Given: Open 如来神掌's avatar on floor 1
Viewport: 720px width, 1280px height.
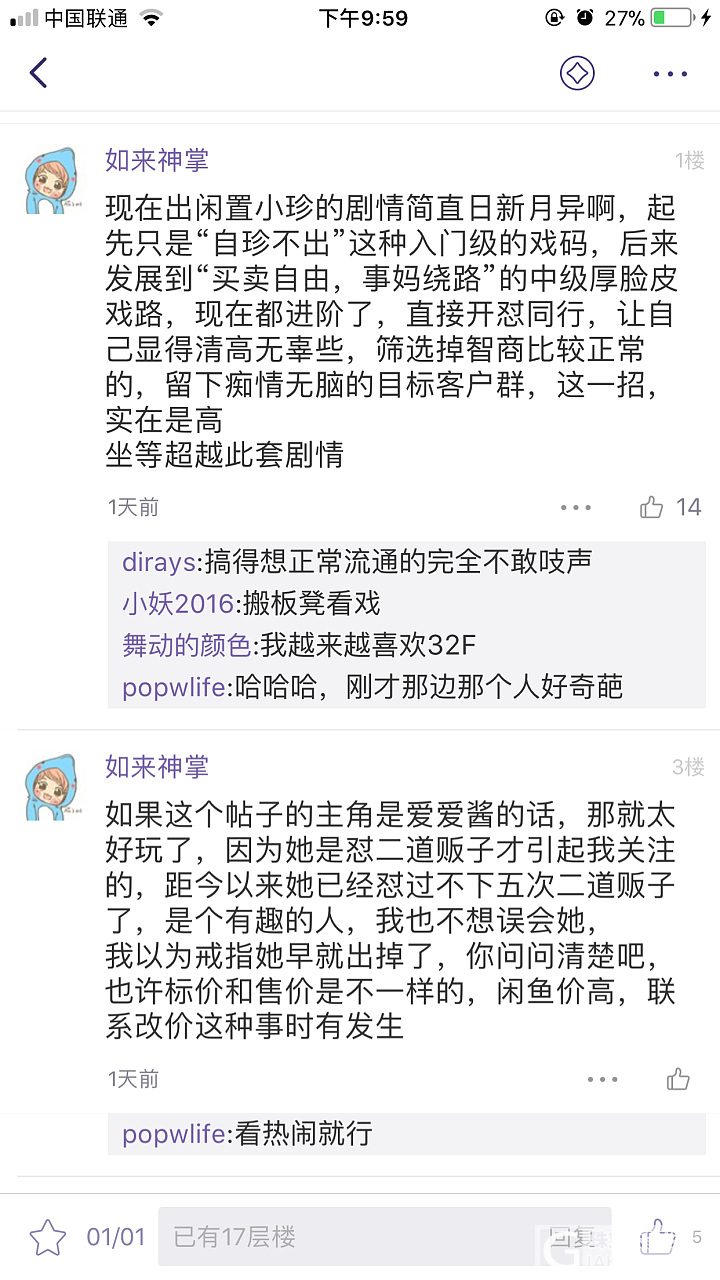Looking at the screenshot, I should coord(52,181).
